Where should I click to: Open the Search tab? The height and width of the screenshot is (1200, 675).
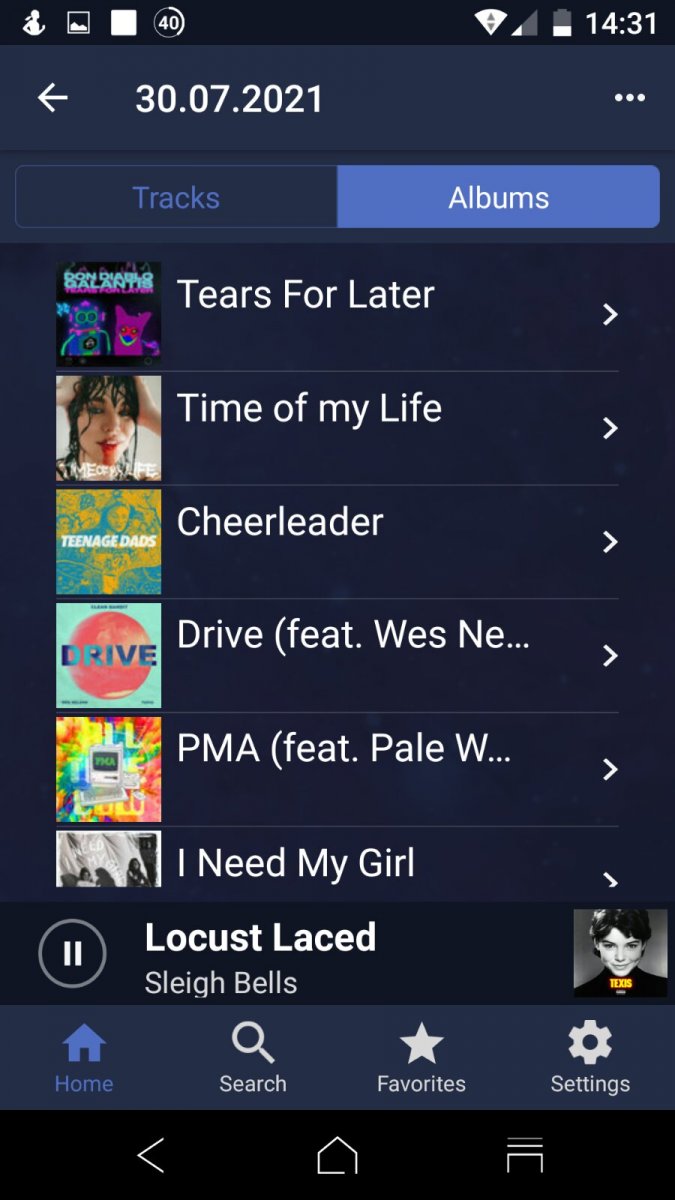(x=253, y=1058)
